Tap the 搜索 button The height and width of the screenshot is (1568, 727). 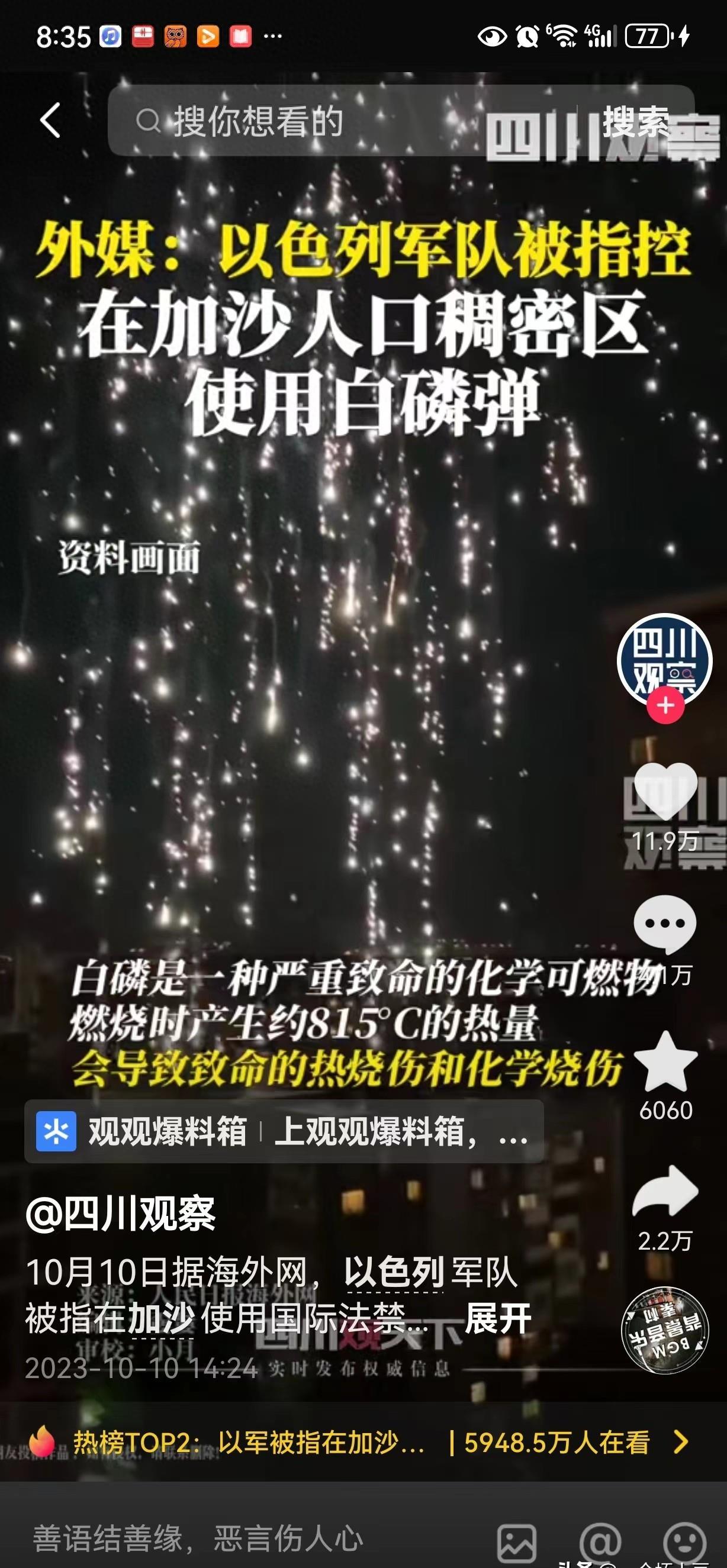point(636,121)
